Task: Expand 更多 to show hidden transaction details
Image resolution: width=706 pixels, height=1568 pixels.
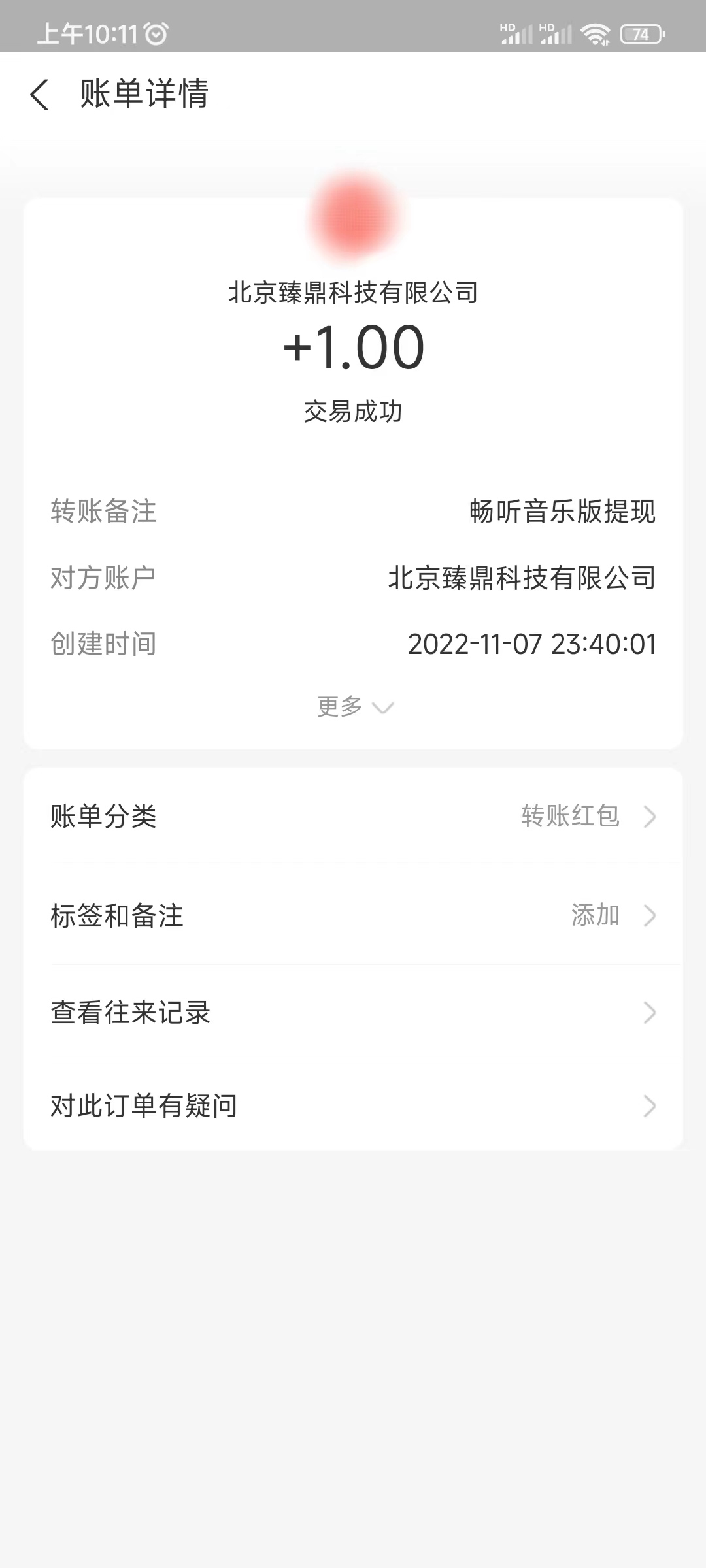Action: click(353, 706)
